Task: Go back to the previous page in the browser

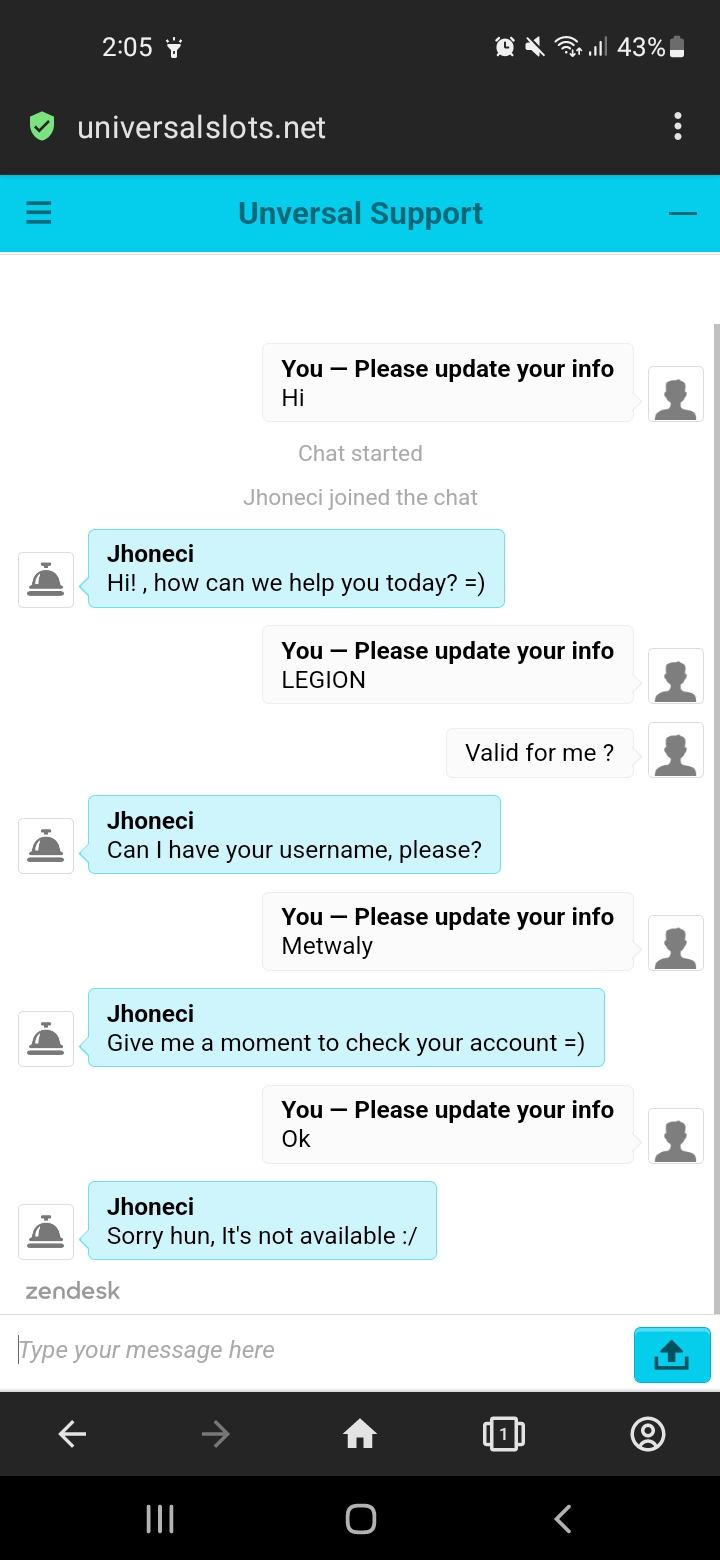Action: (x=72, y=1435)
